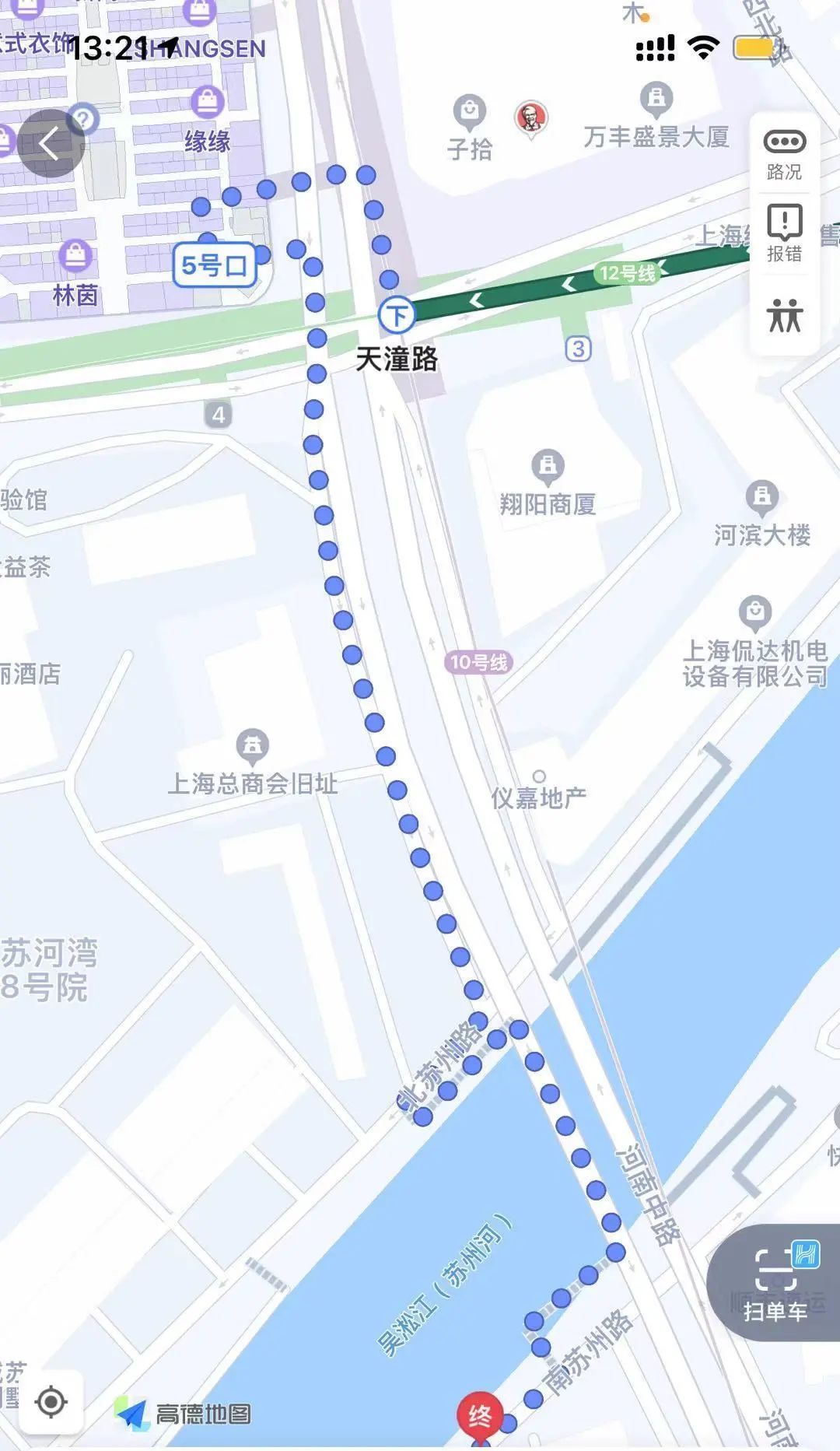
Task: Select the 上海总商会旧址 landmark
Action: [x=252, y=745]
